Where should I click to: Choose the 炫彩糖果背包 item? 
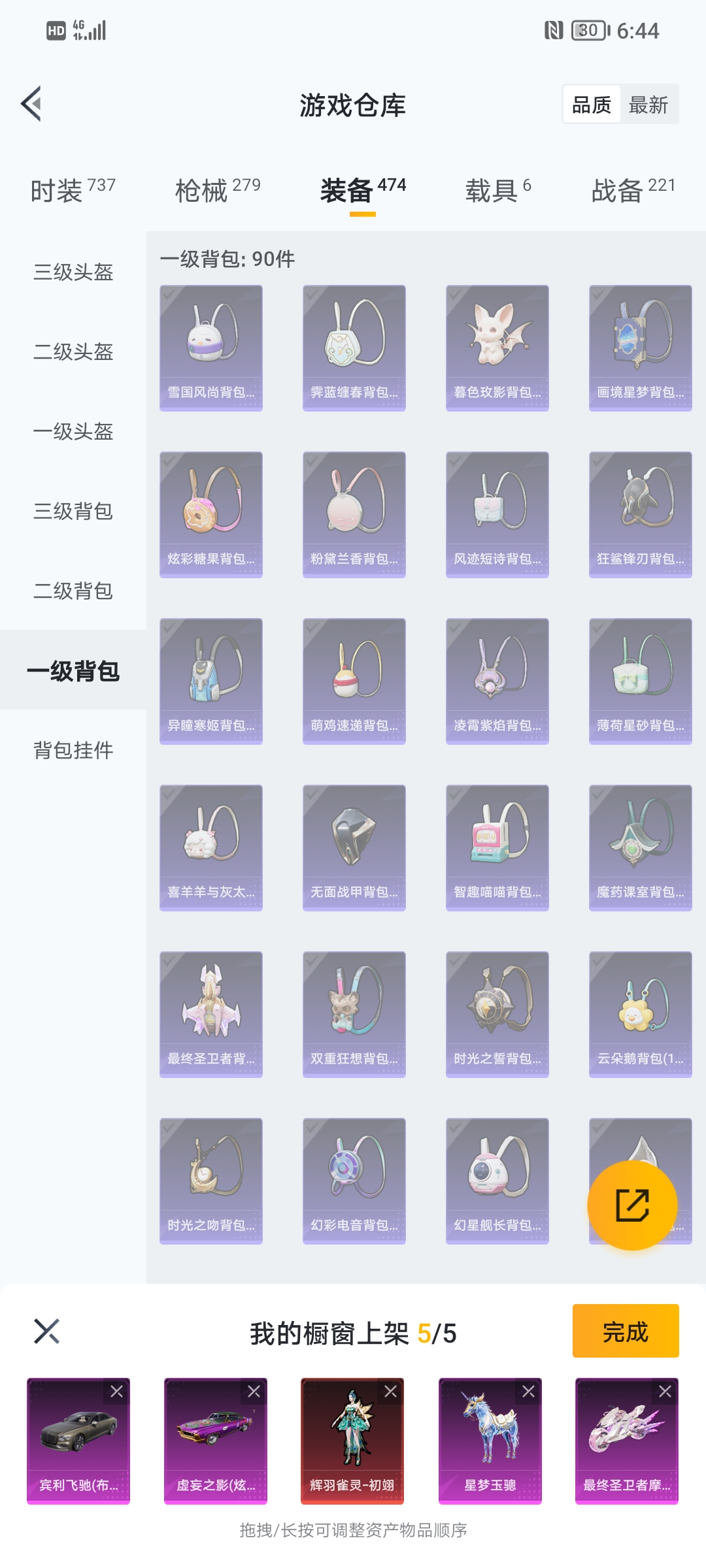[211, 514]
